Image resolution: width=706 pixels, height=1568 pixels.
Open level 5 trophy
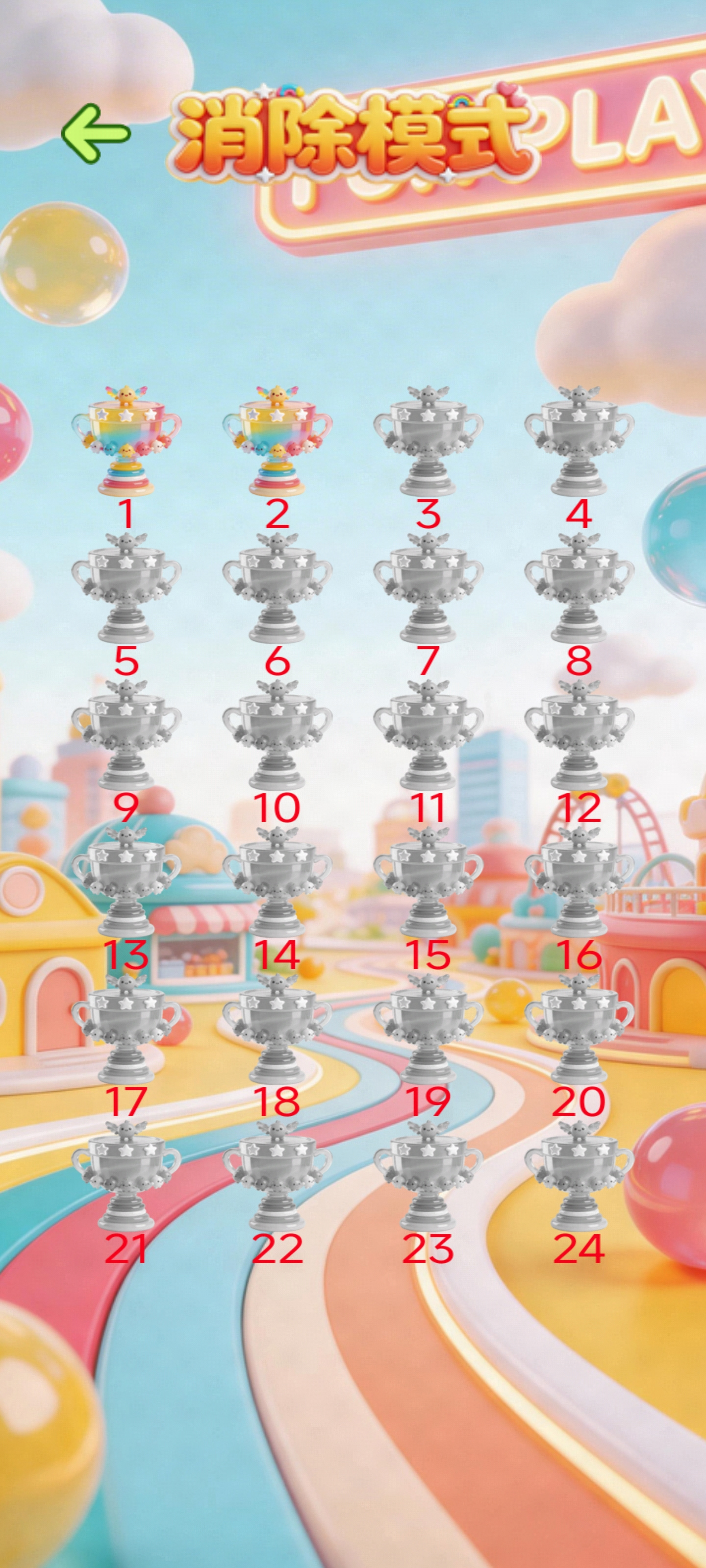coord(126,588)
